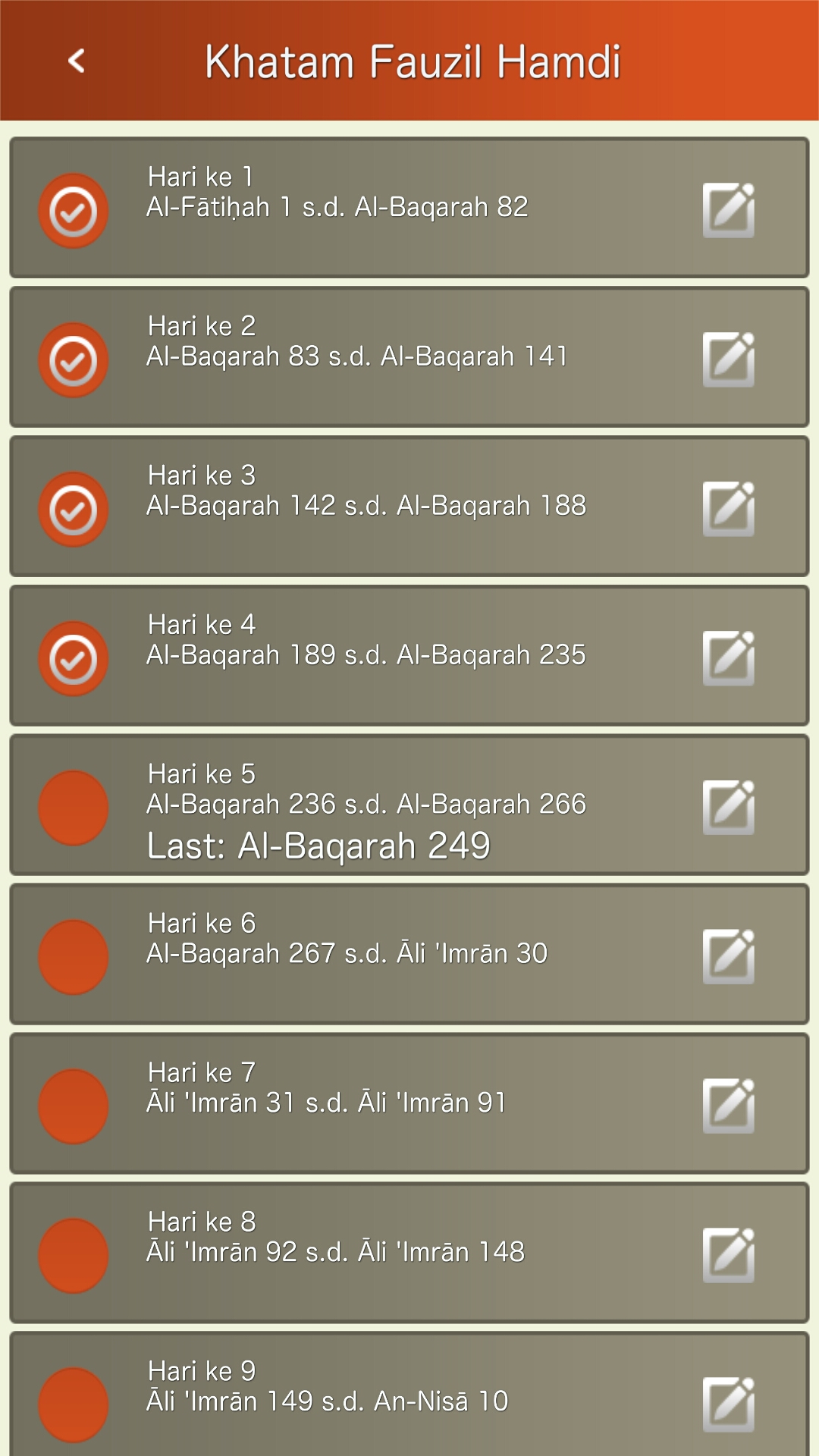Image resolution: width=819 pixels, height=1456 pixels.
Task: Uncheck the Hari ke 3 completion circle
Action: click(x=73, y=510)
